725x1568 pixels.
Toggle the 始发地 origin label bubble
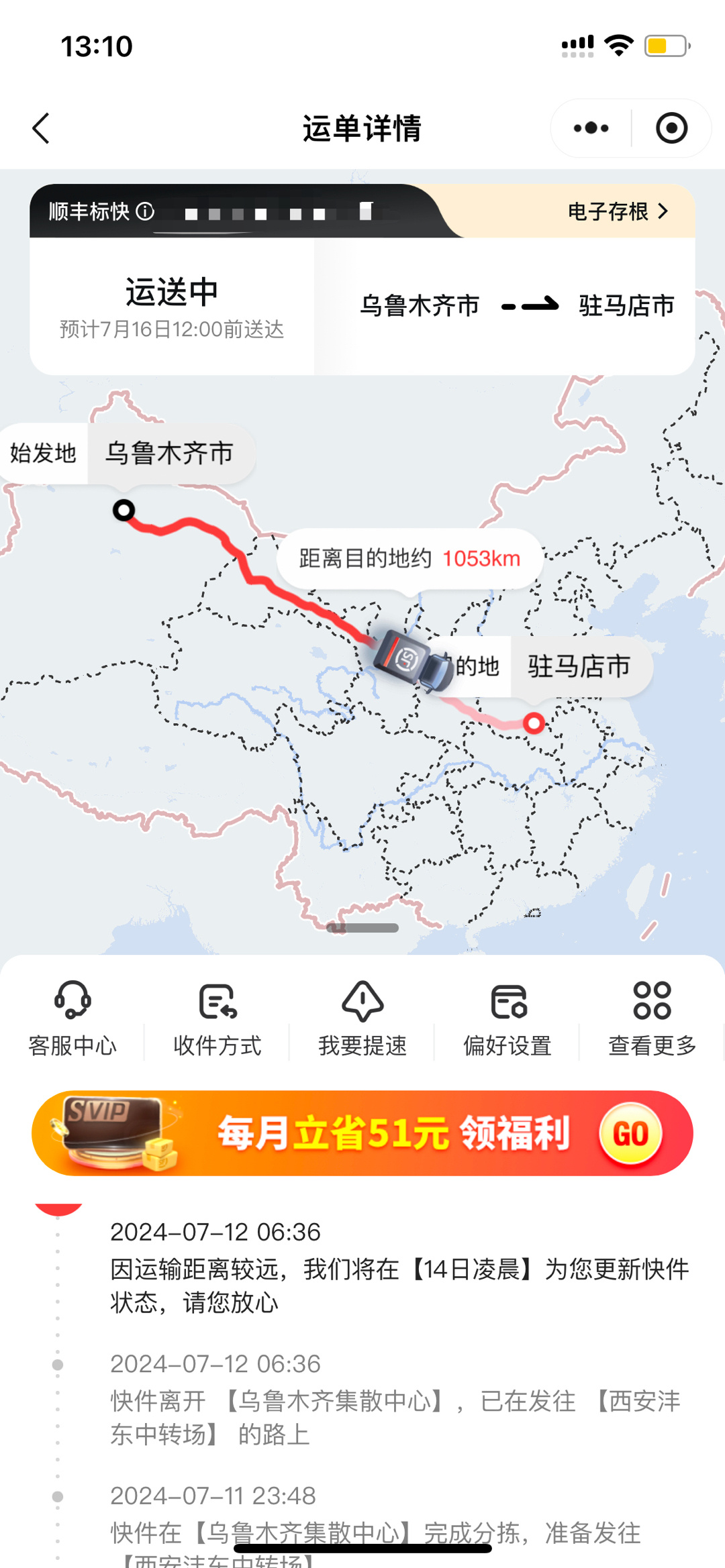(43, 453)
